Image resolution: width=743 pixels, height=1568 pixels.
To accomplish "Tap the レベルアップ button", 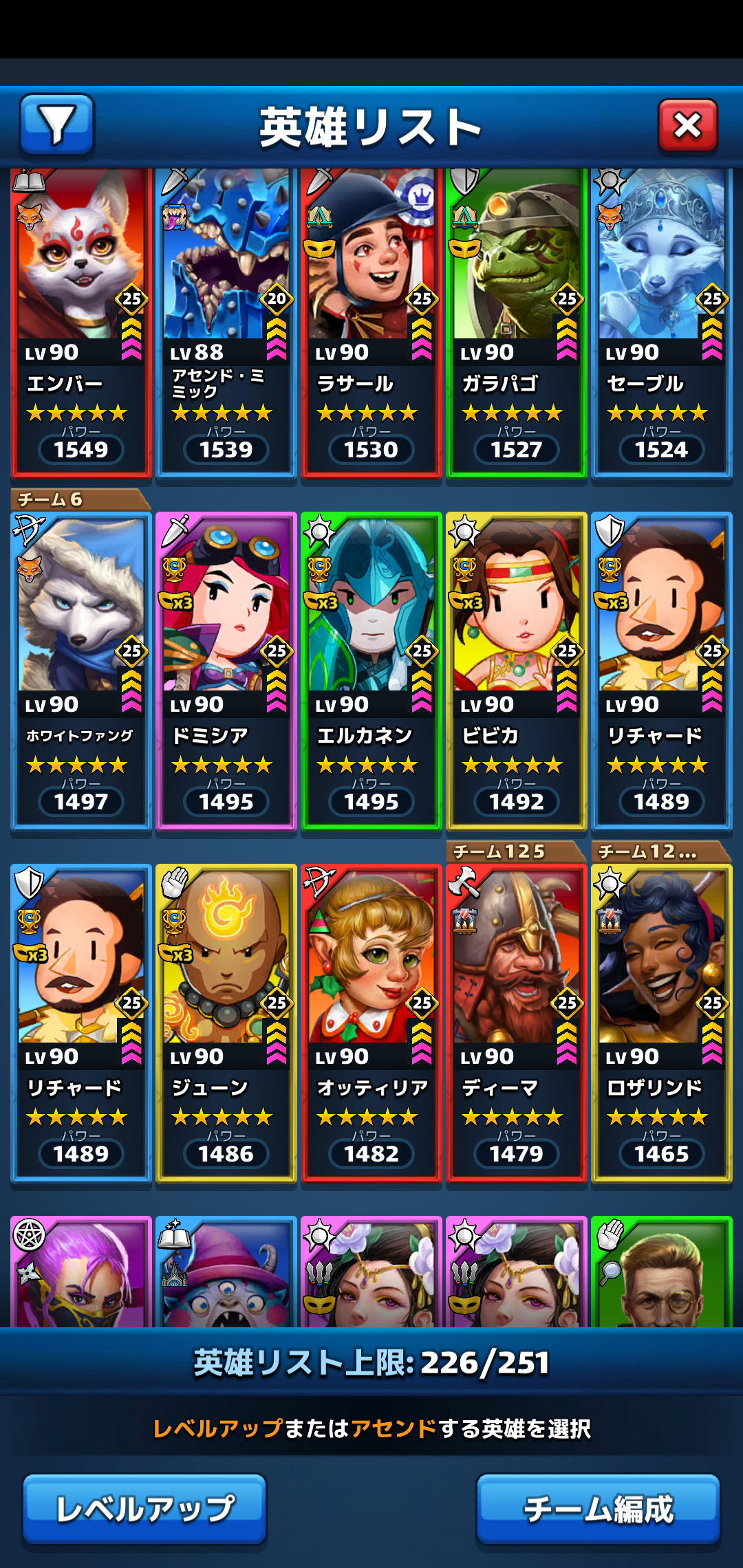I will [x=144, y=1509].
